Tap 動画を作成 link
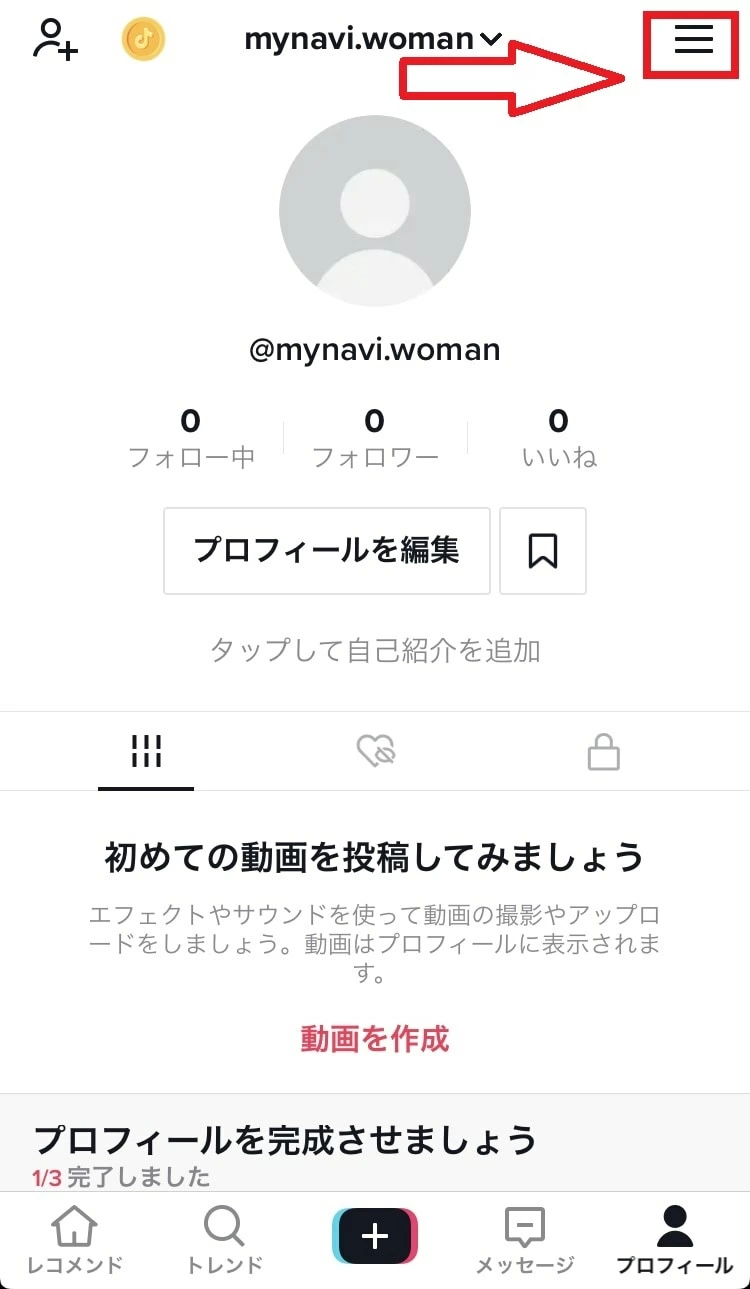750x1289 pixels. tap(375, 1039)
